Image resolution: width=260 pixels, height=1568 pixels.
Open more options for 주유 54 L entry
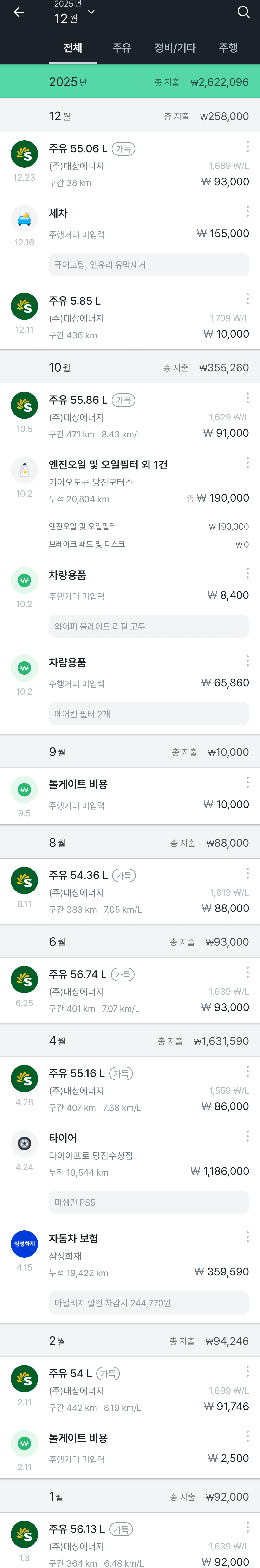(247, 1371)
